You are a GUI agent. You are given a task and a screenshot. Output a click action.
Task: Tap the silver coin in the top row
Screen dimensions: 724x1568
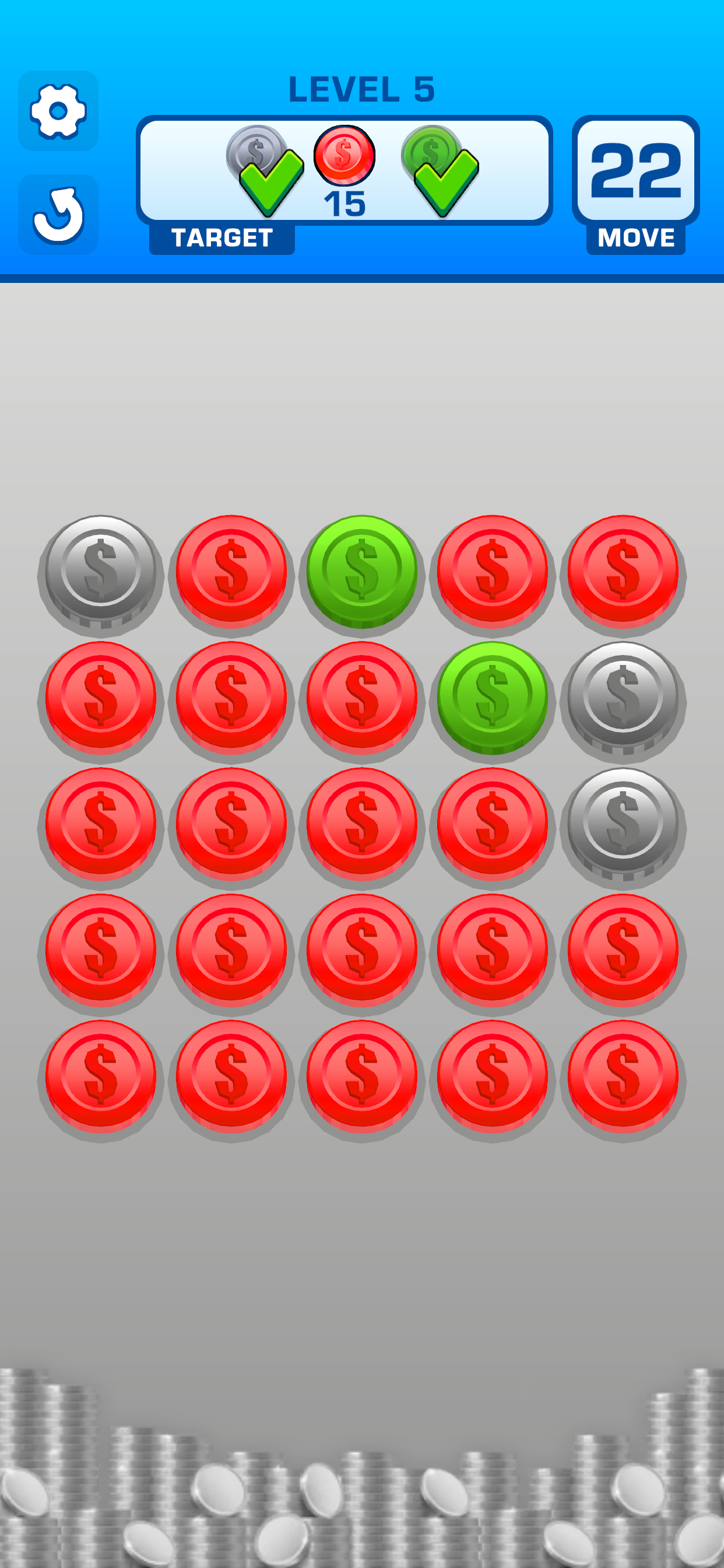point(101,570)
